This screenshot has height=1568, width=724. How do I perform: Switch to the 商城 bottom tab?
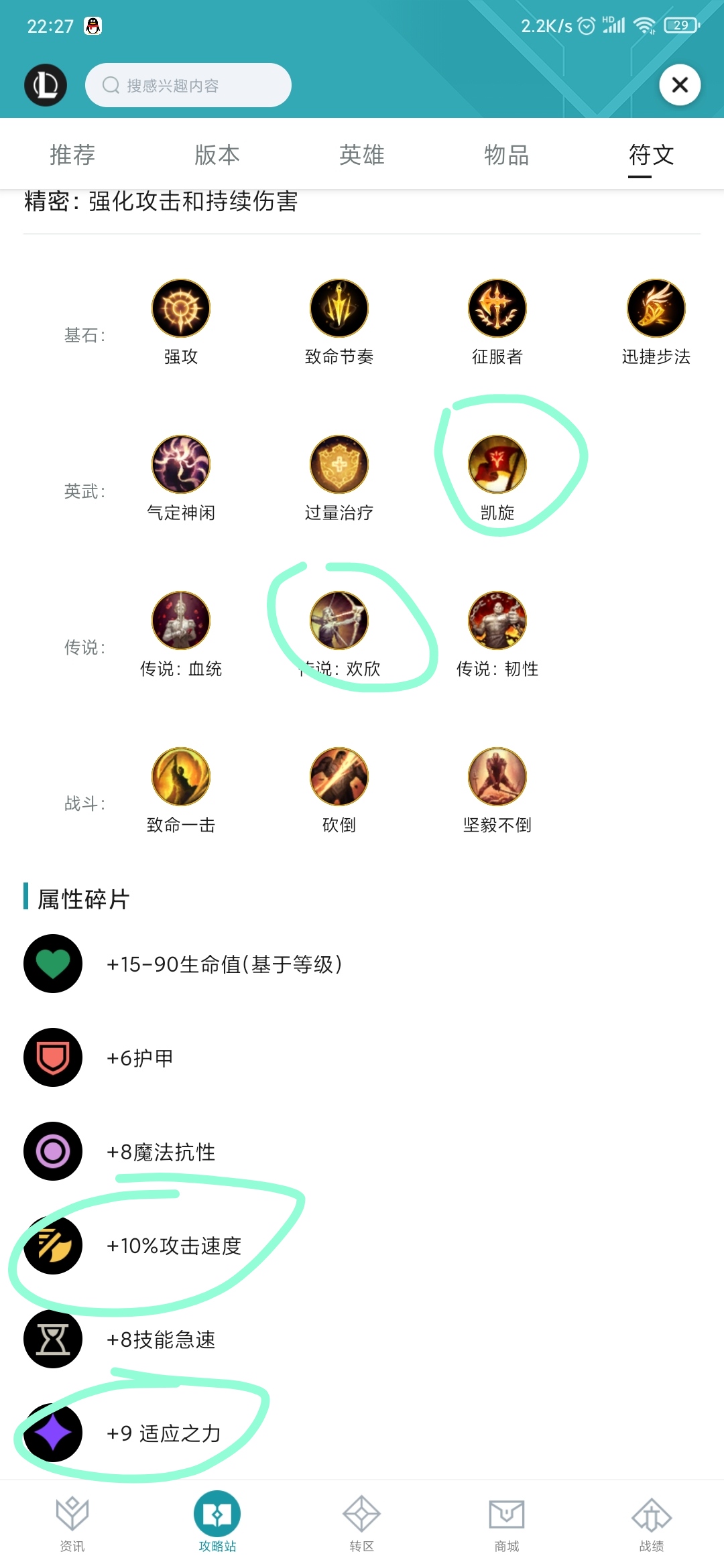[507, 1523]
